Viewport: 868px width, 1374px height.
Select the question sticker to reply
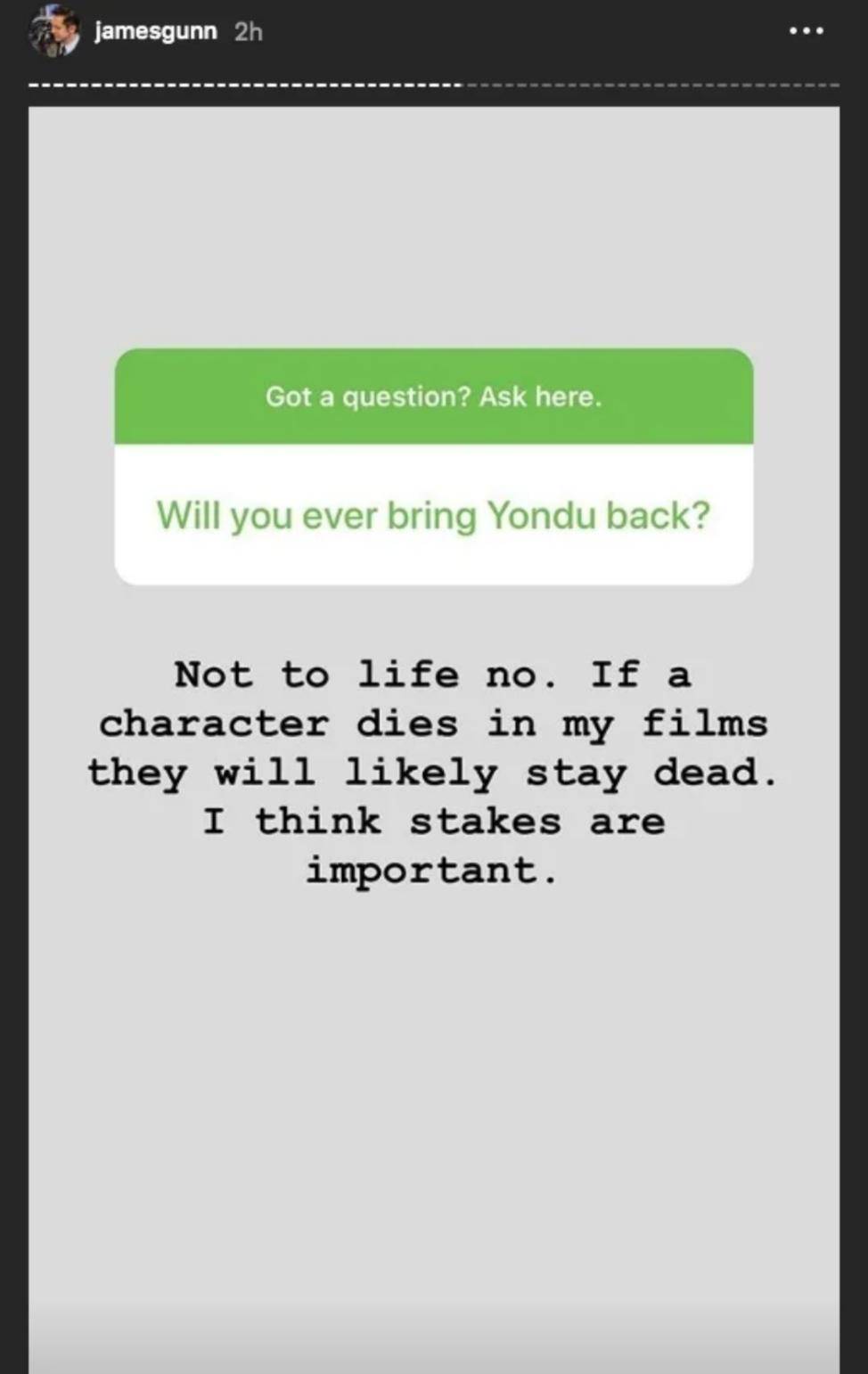coord(433,463)
